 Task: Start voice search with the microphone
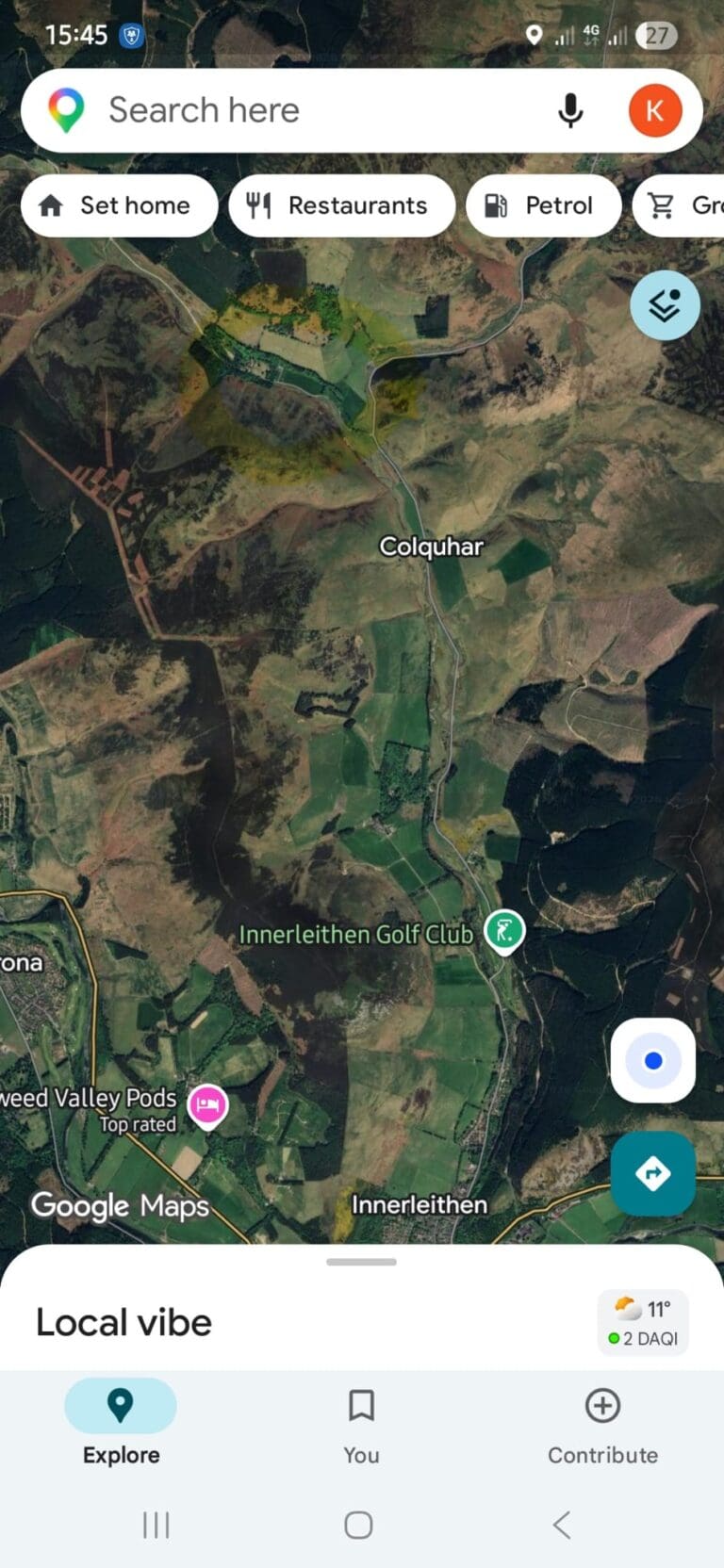pyautogui.click(x=569, y=110)
